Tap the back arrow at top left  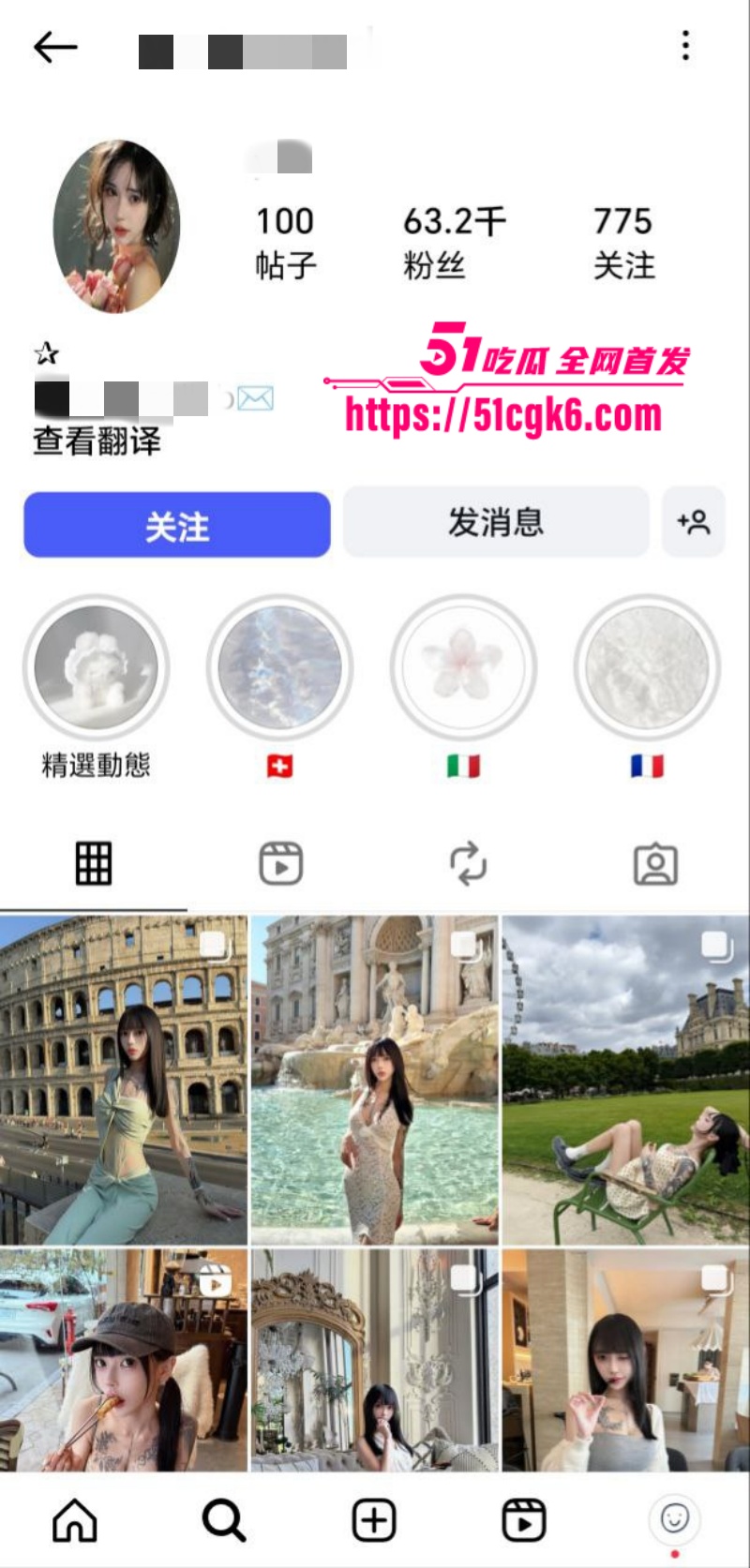pos(53,45)
